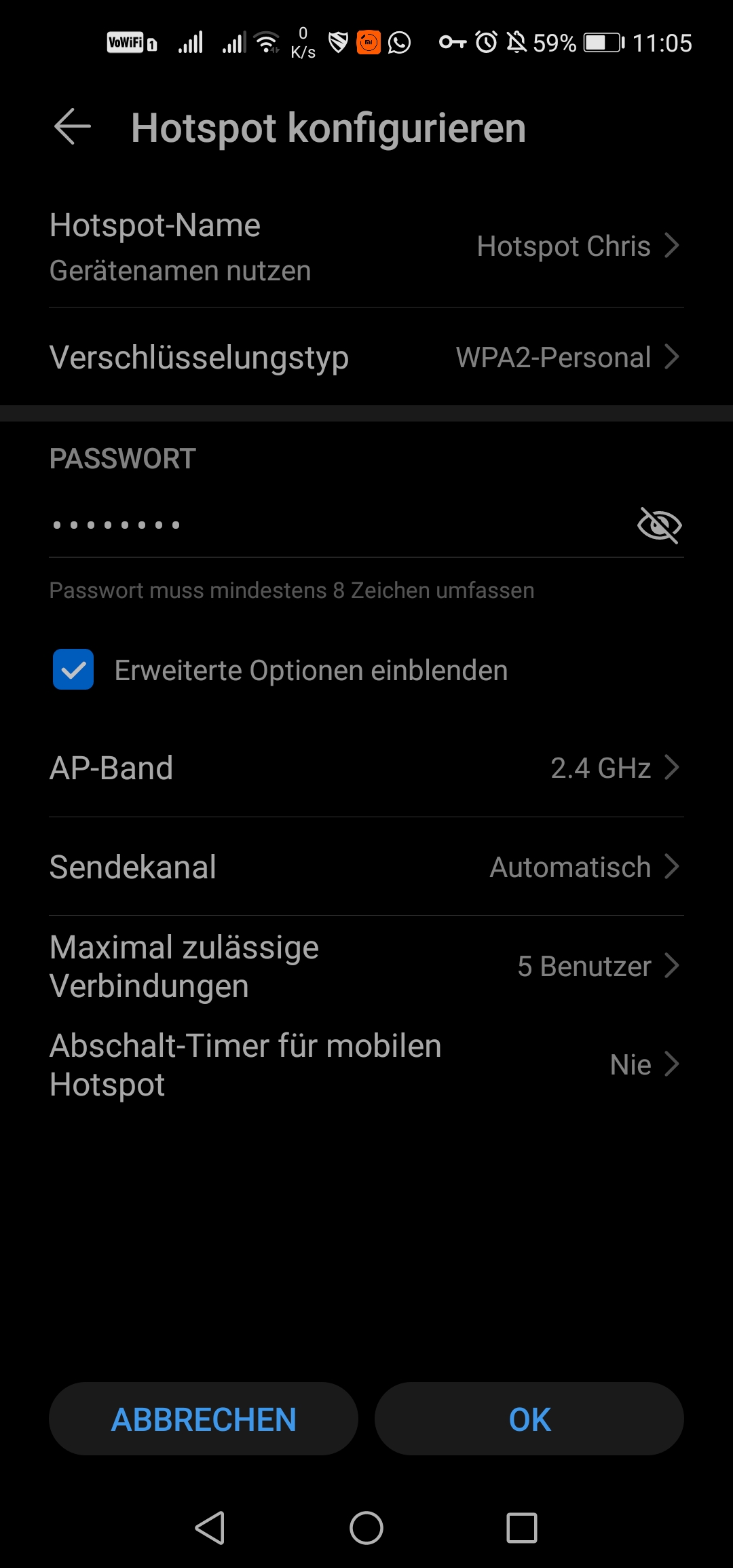
Task: Open the recent apps overview
Action: (x=522, y=1528)
